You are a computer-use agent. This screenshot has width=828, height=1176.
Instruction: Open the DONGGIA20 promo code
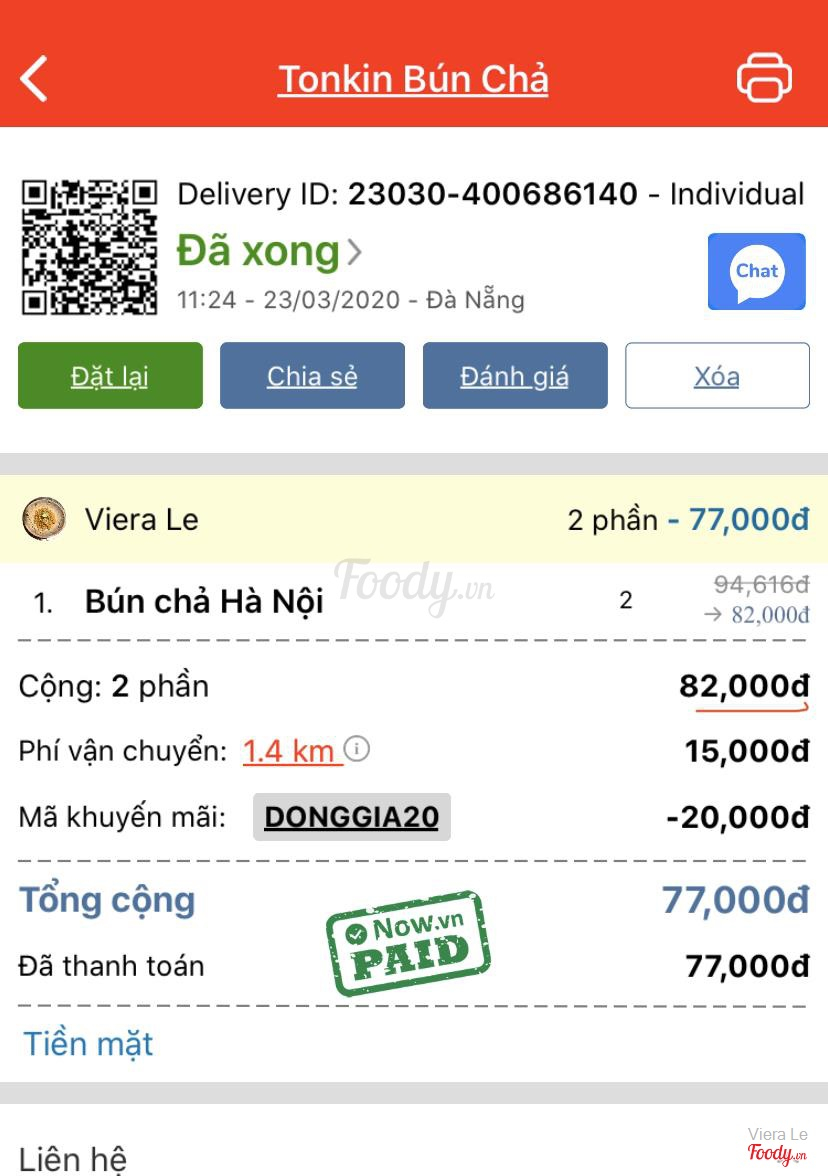tap(351, 817)
